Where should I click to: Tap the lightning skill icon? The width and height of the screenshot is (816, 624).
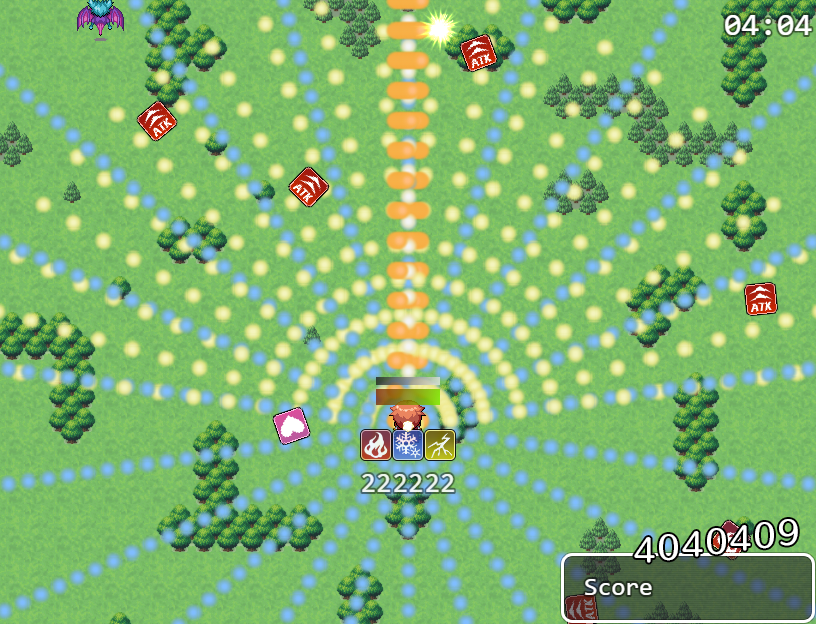click(x=440, y=445)
